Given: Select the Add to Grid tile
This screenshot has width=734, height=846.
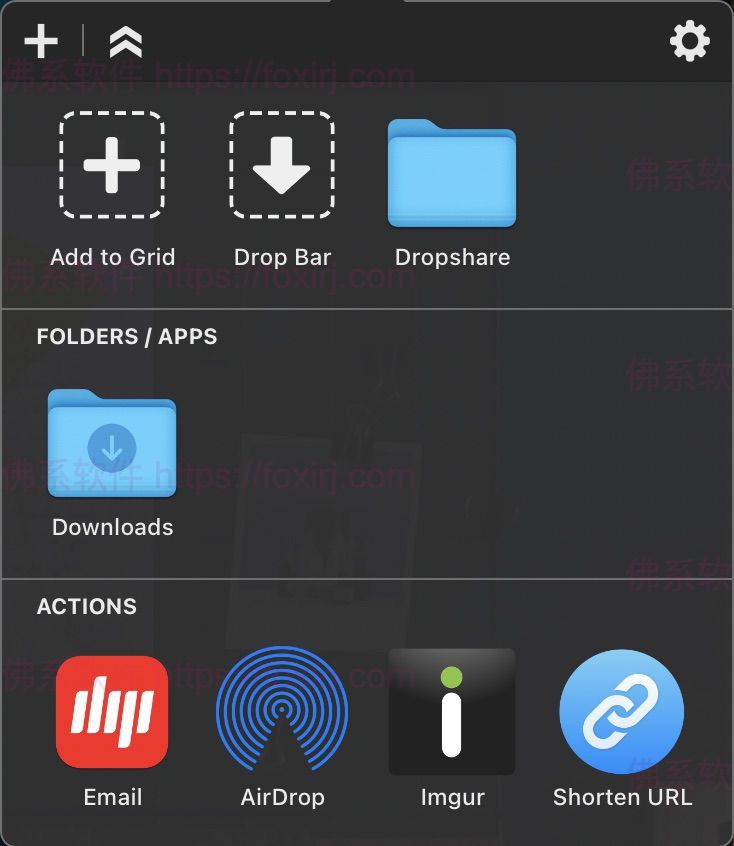Looking at the screenshot, I should 112,166.
